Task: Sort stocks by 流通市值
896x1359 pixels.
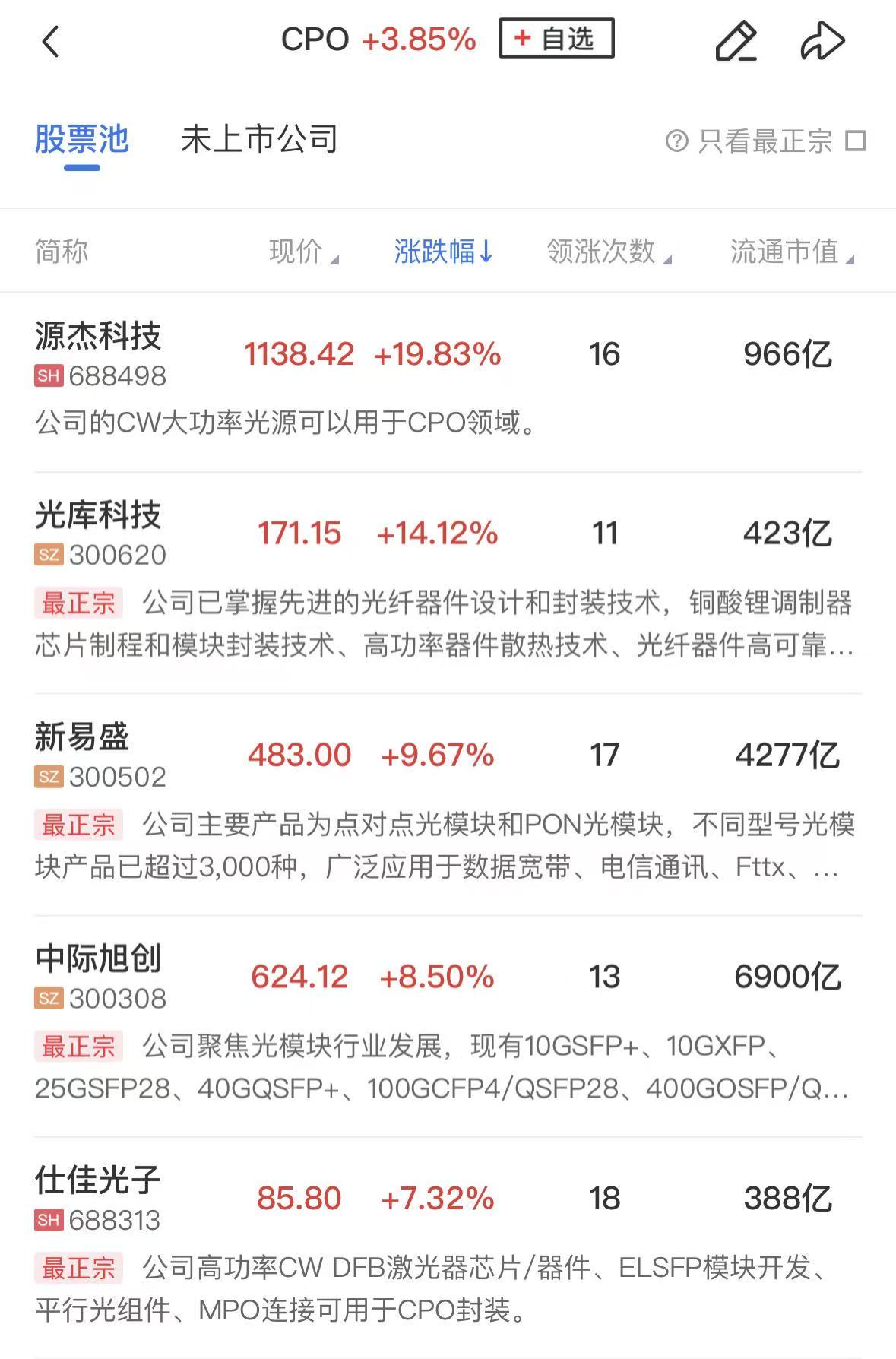Action: pos(791,252)
